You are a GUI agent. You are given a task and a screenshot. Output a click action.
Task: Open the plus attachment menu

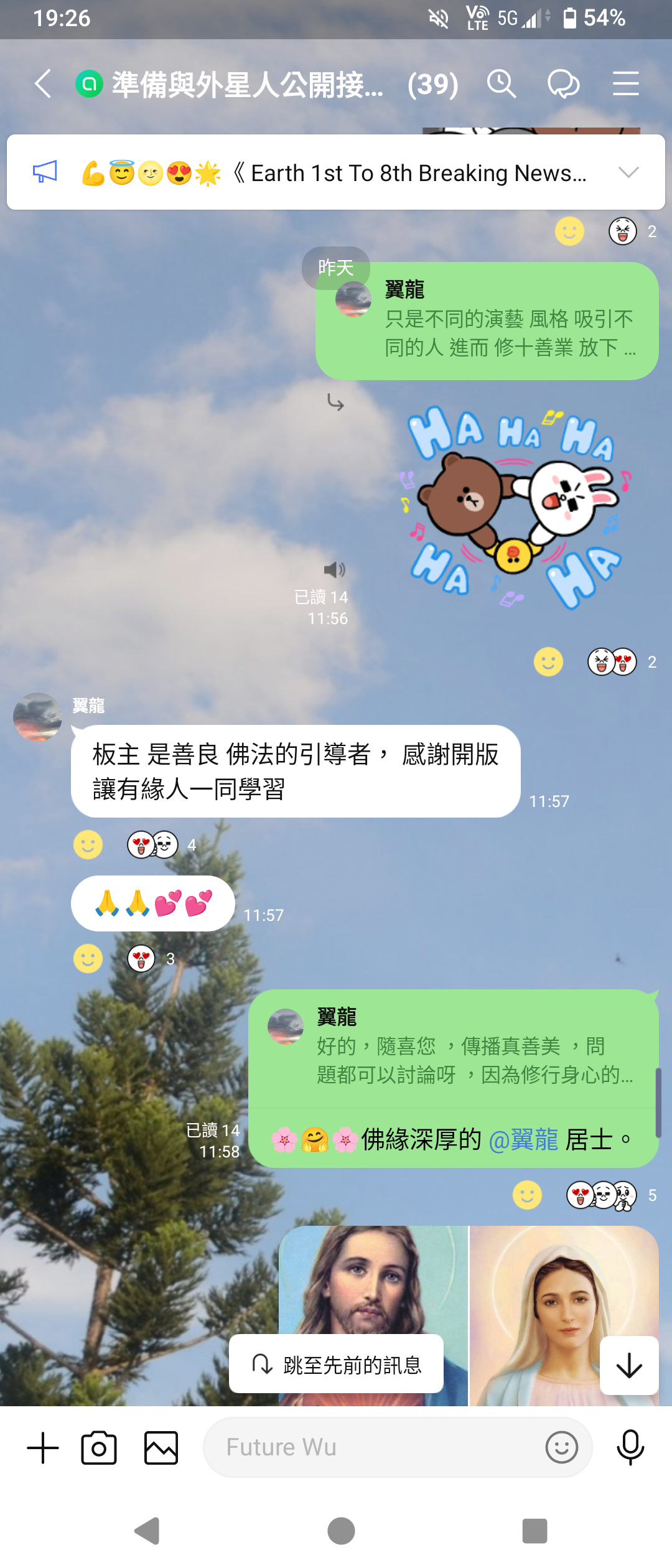tap(43, 1447)
